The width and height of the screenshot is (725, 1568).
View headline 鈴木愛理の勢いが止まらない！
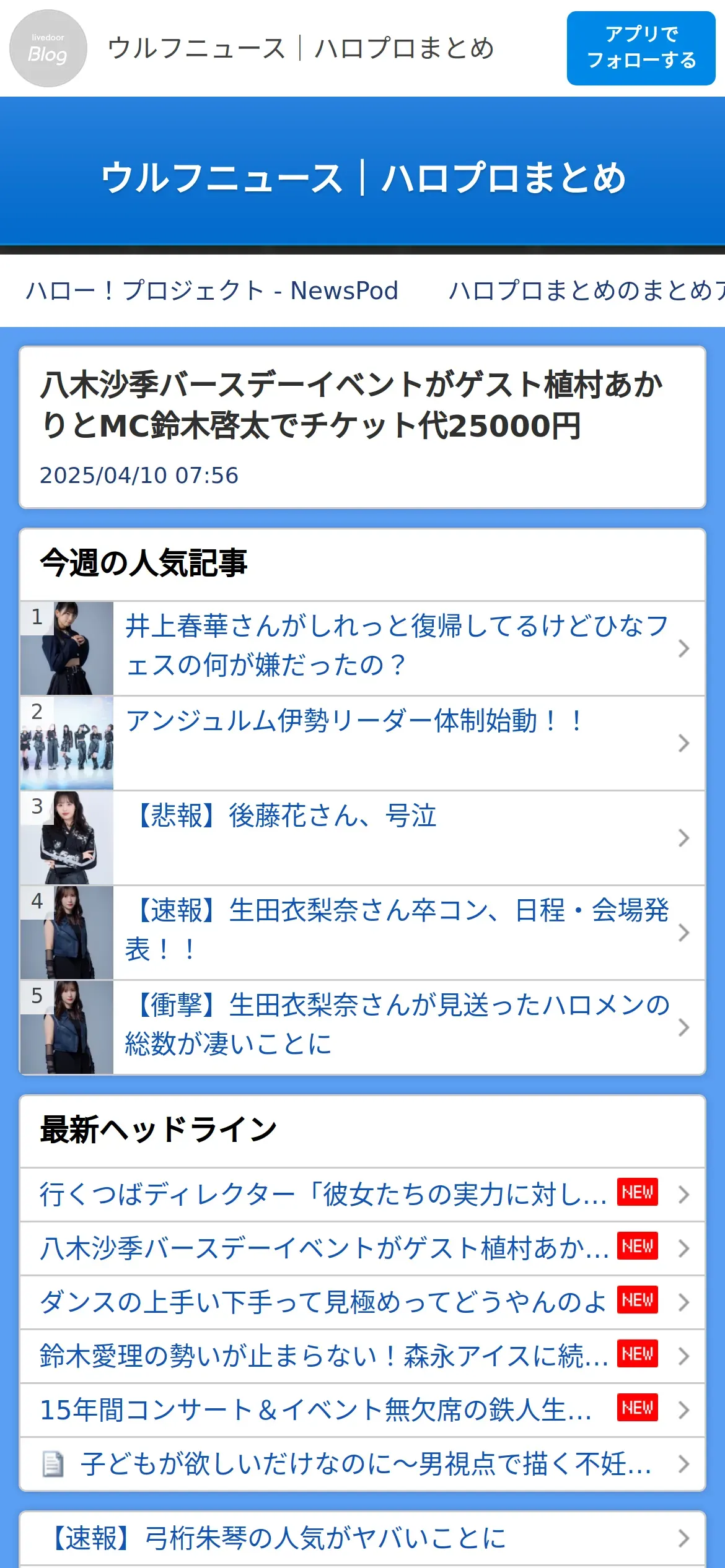click(x=323, y=1356)
